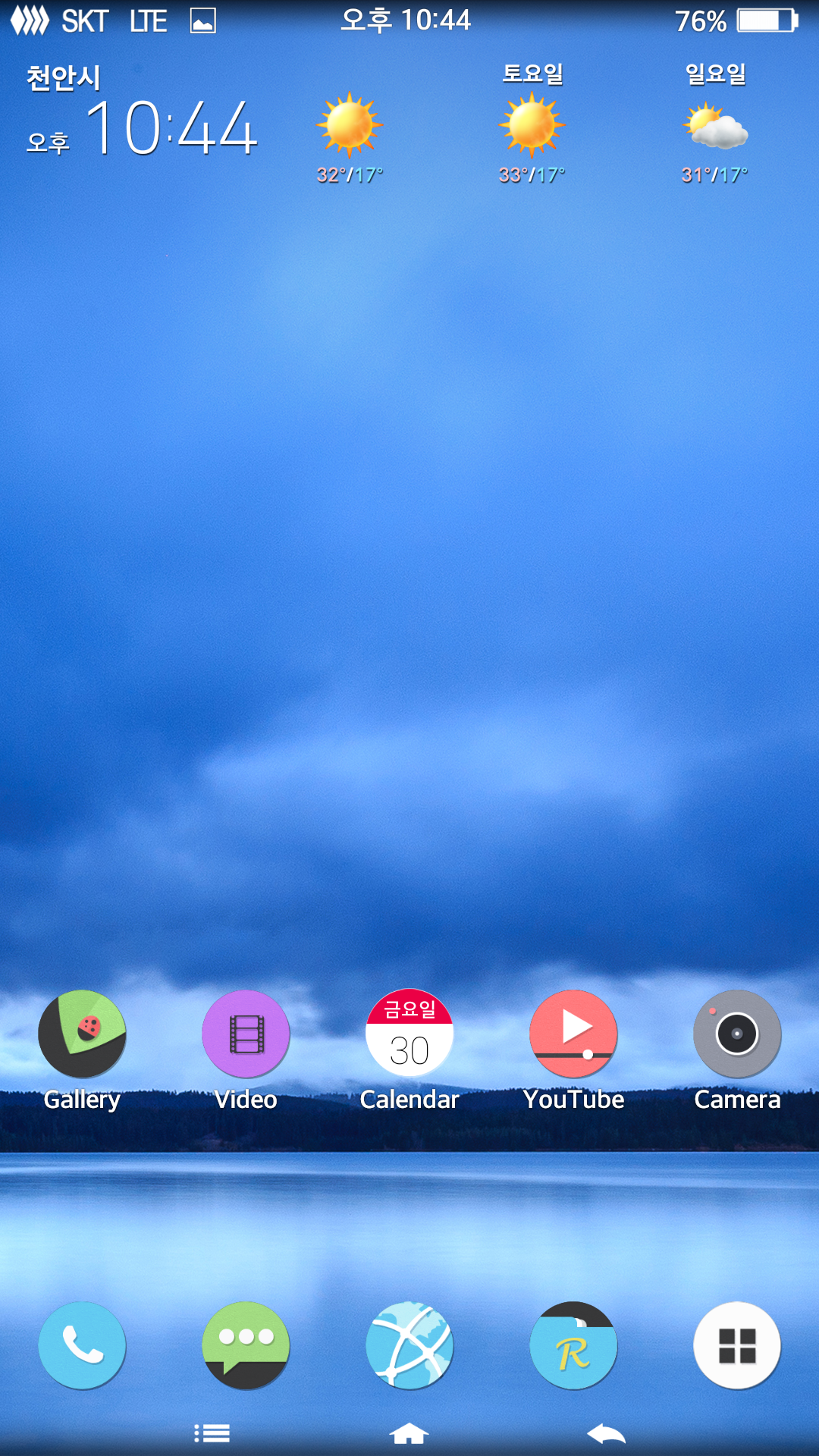Image resolution: width=819 pixels, height=1456 pixels.
Task: Open the app drawer grid
Action: (x=737, y=1345)
